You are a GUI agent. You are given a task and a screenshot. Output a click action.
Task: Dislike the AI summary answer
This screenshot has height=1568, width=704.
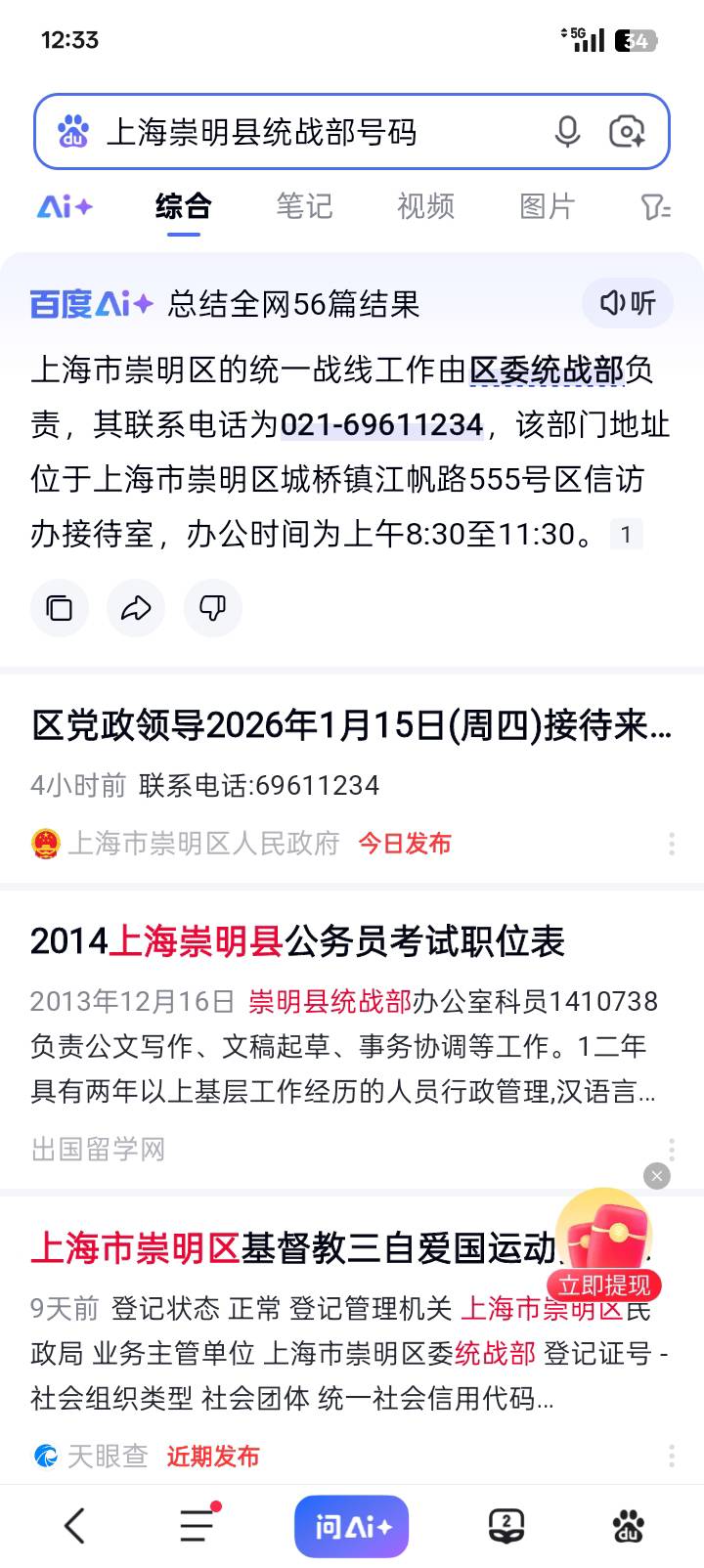(212, 608)
